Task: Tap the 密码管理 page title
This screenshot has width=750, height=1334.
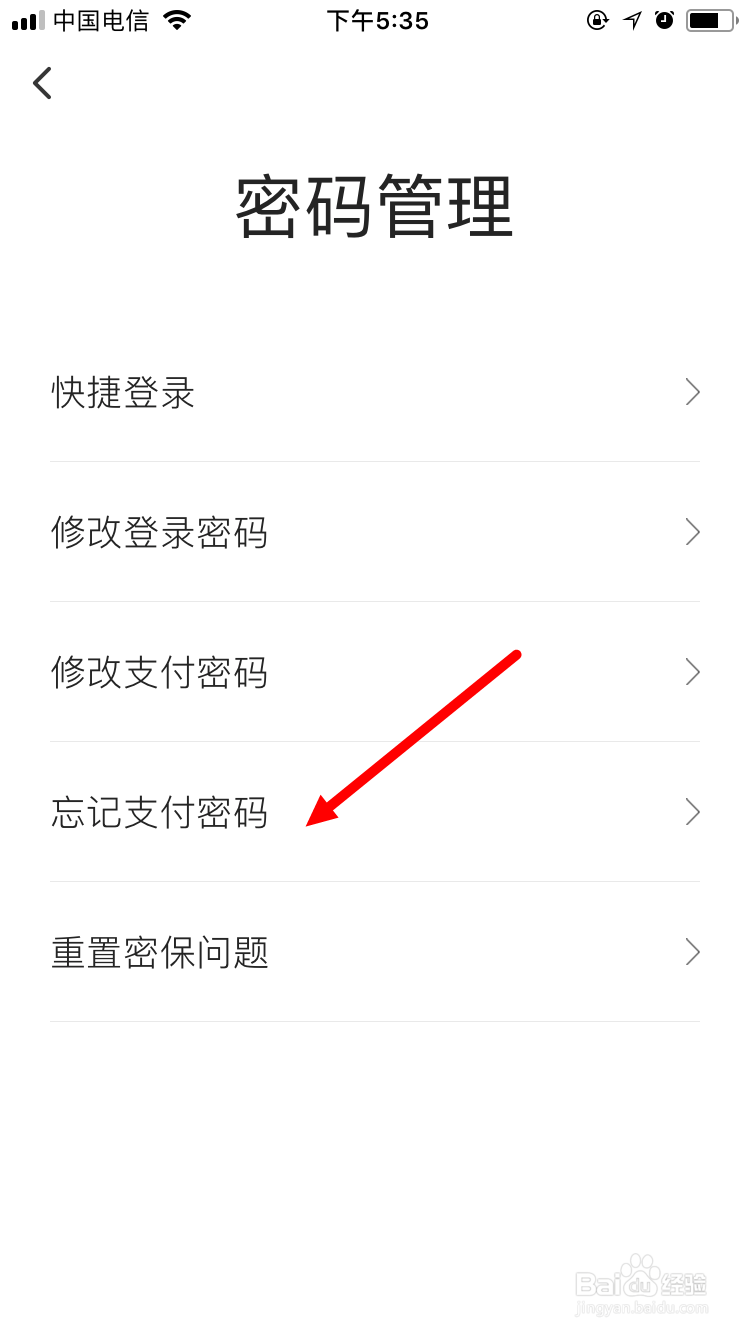Action: (375, 206)
